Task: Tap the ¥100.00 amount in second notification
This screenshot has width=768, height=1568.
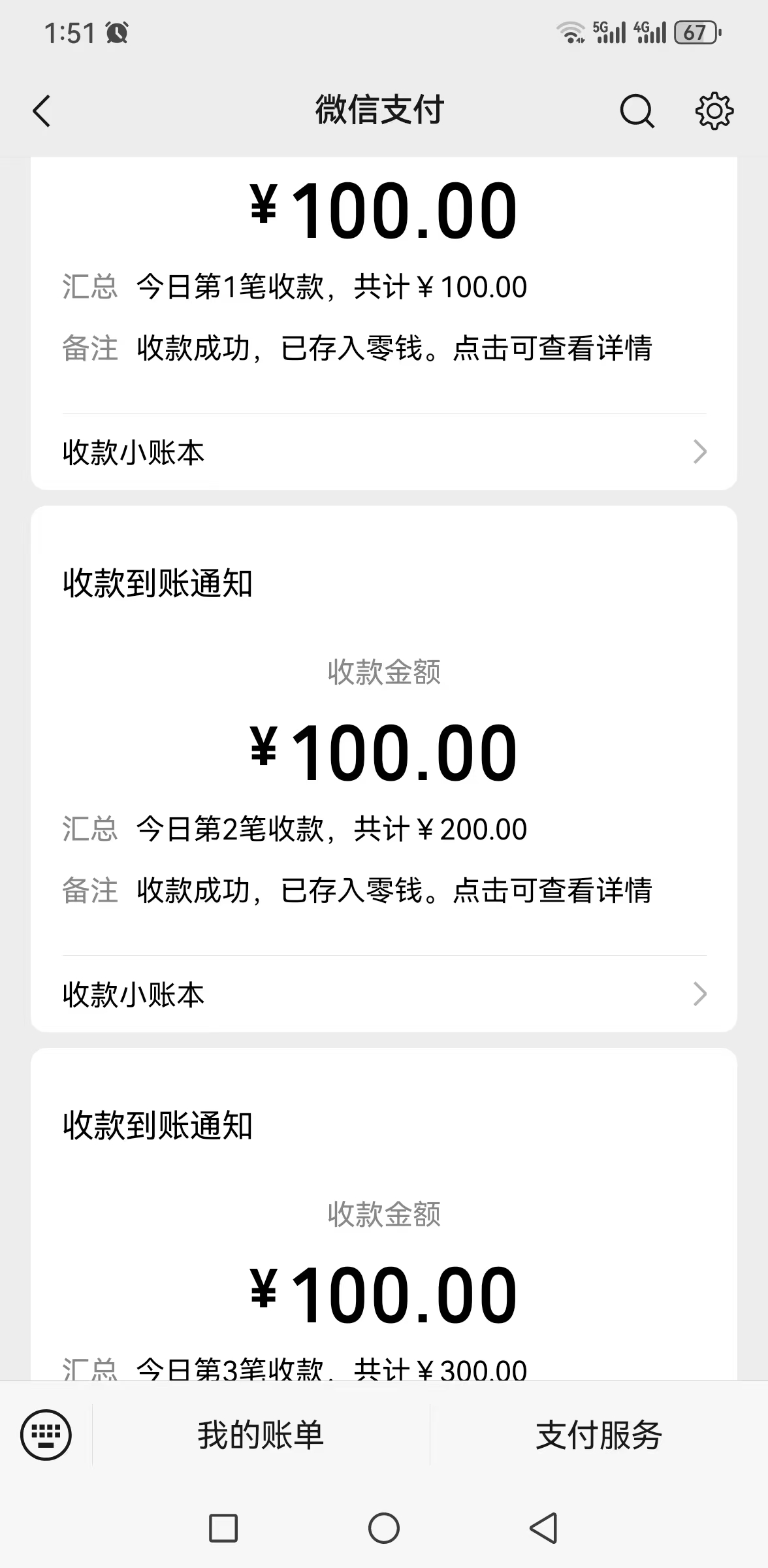Action: 384,748
